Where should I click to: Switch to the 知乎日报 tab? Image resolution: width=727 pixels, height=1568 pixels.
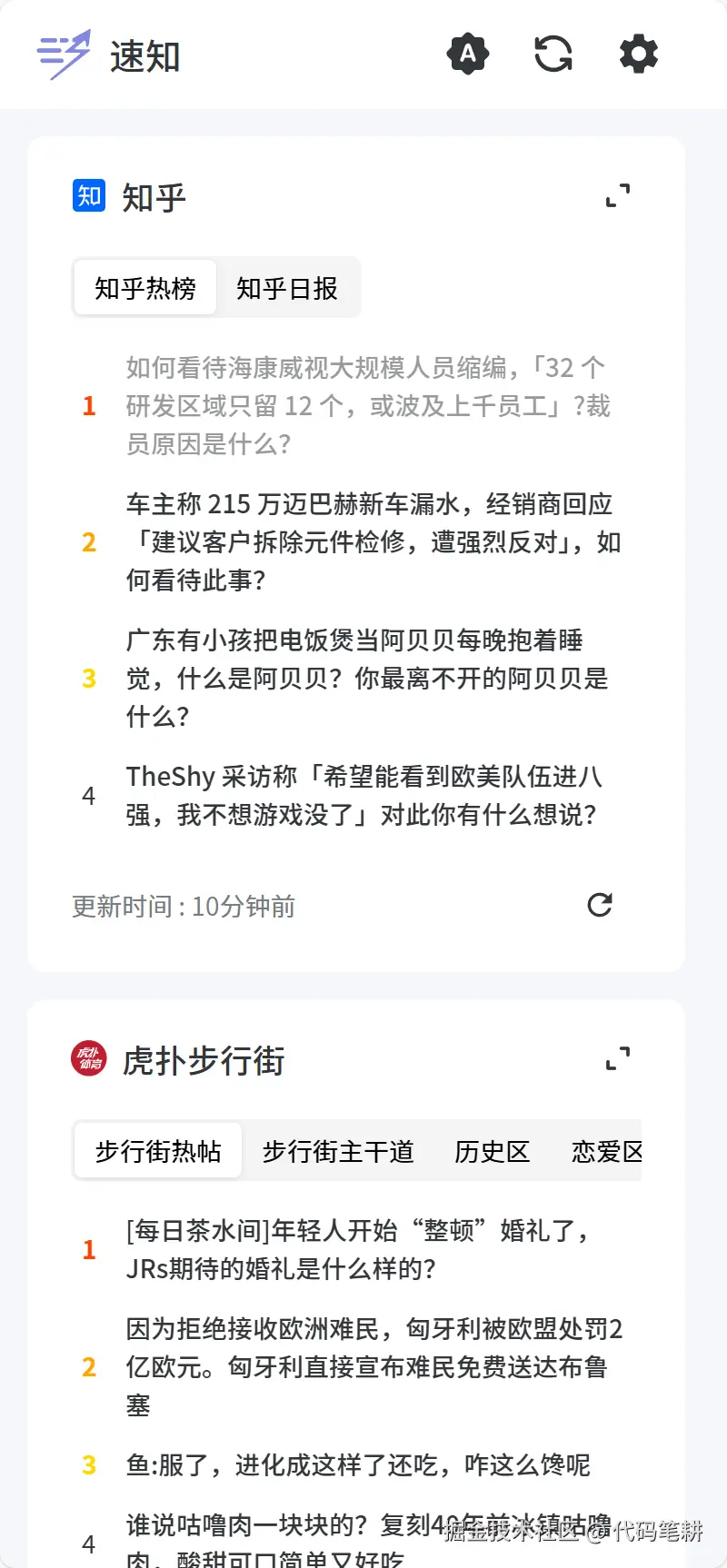coord(287,288)
